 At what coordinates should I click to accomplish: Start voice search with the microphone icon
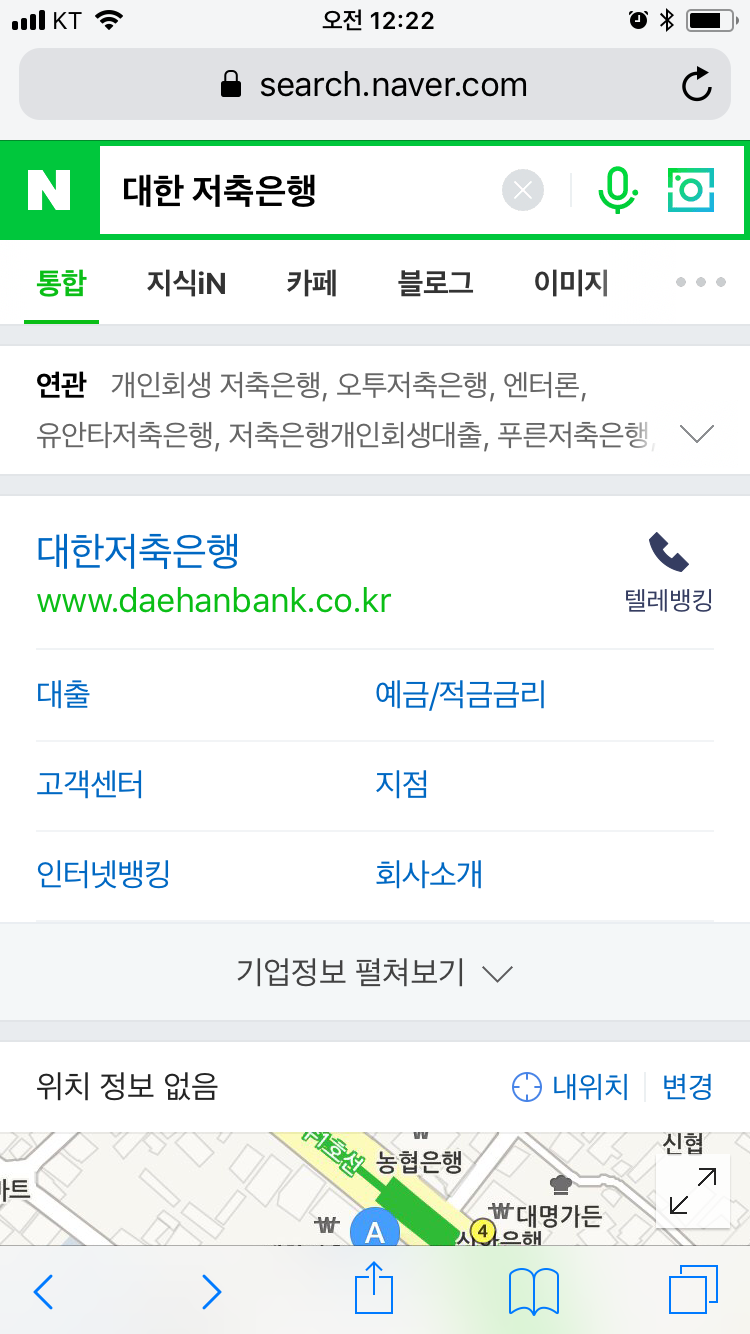coord(618,190)
